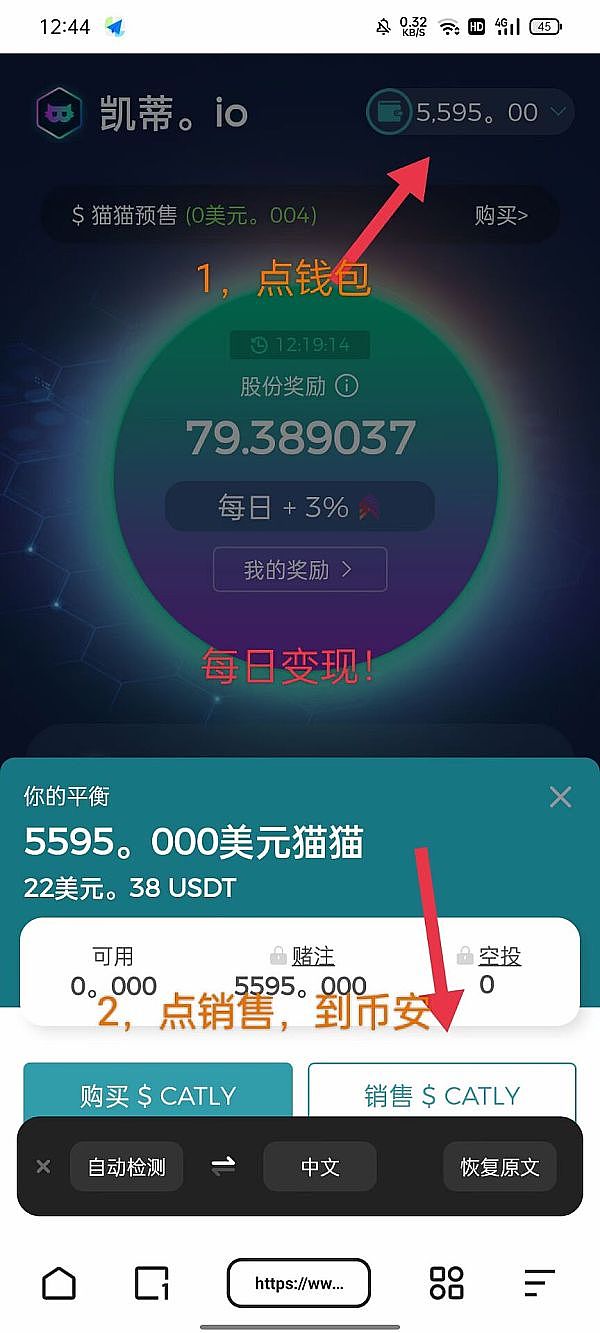
Task: Close the 你的平衡 balance panel
Action: [x=560, y=797]
